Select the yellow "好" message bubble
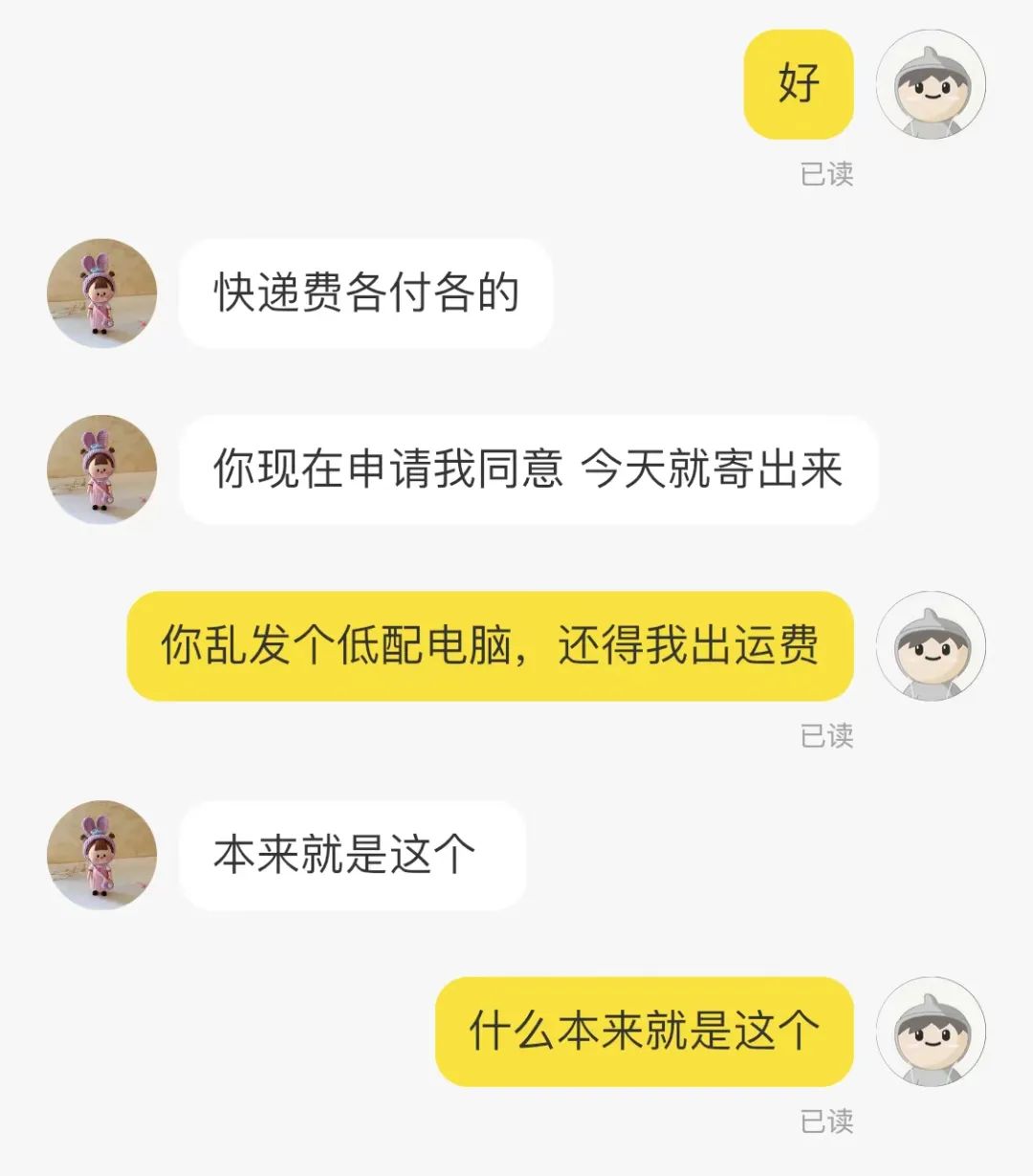1033x1176 pixels. (x=797, y=83)
